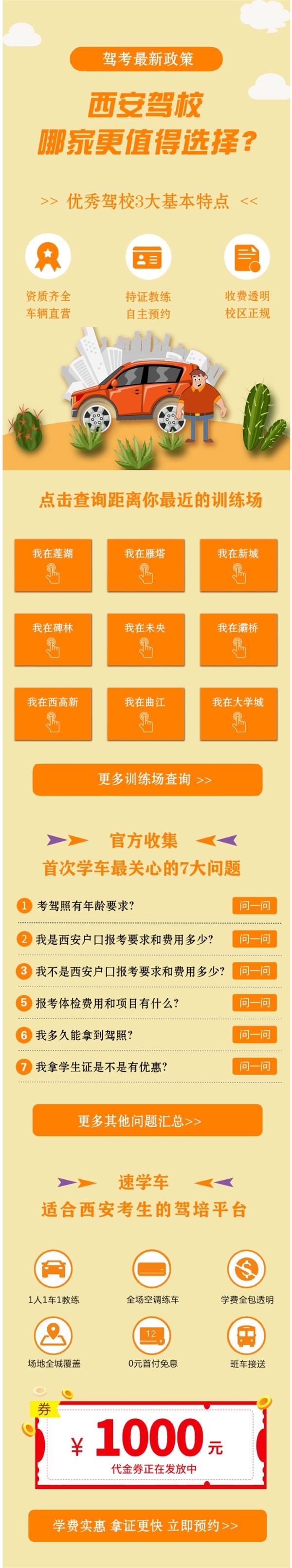The width and height of the screenshot is (292, 1568).
Task: Select the 我在雁塔 training ground button
Action: click(146, 564)
